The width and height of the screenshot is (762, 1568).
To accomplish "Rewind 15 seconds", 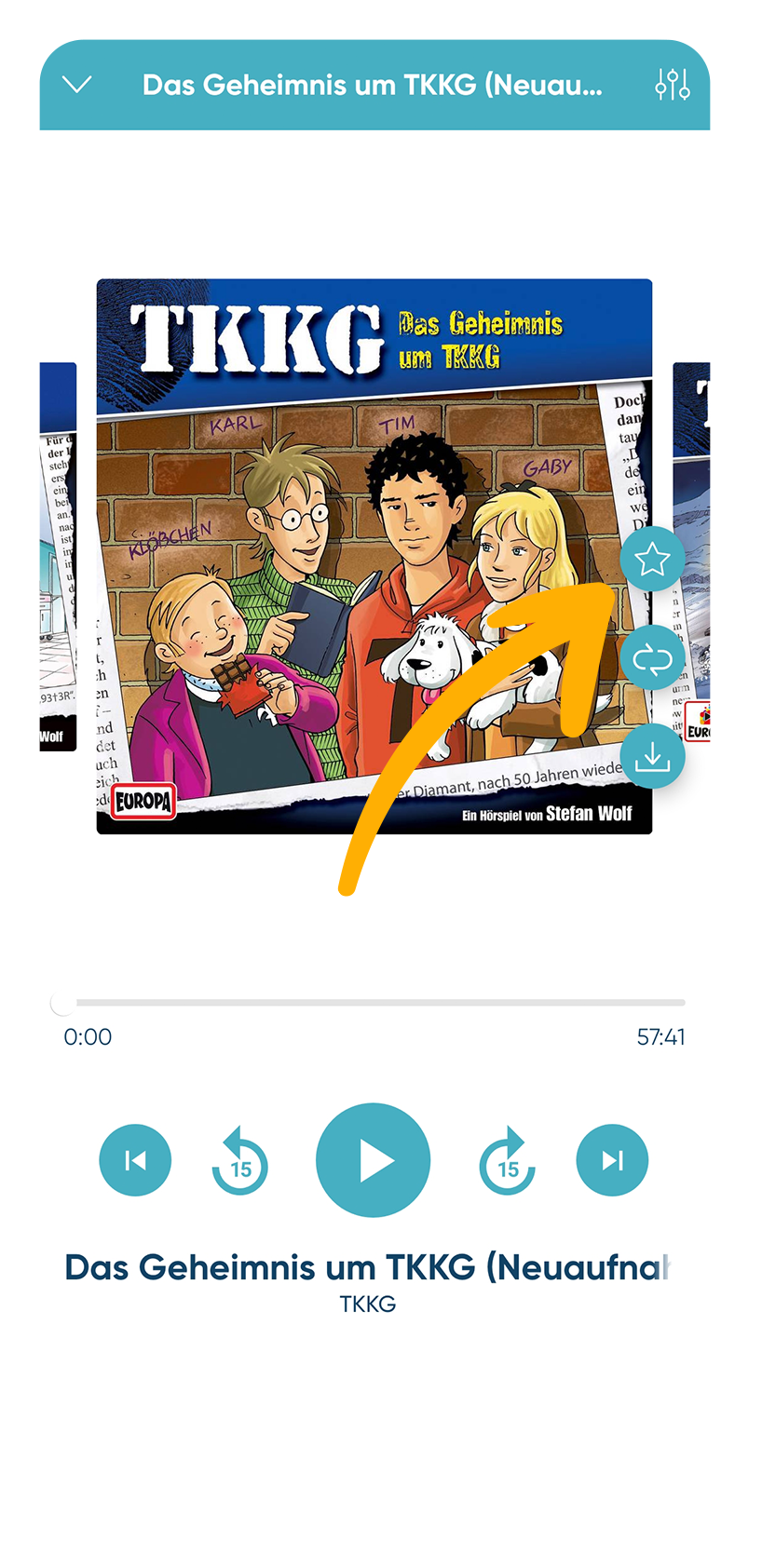I will pos(240,1161).
